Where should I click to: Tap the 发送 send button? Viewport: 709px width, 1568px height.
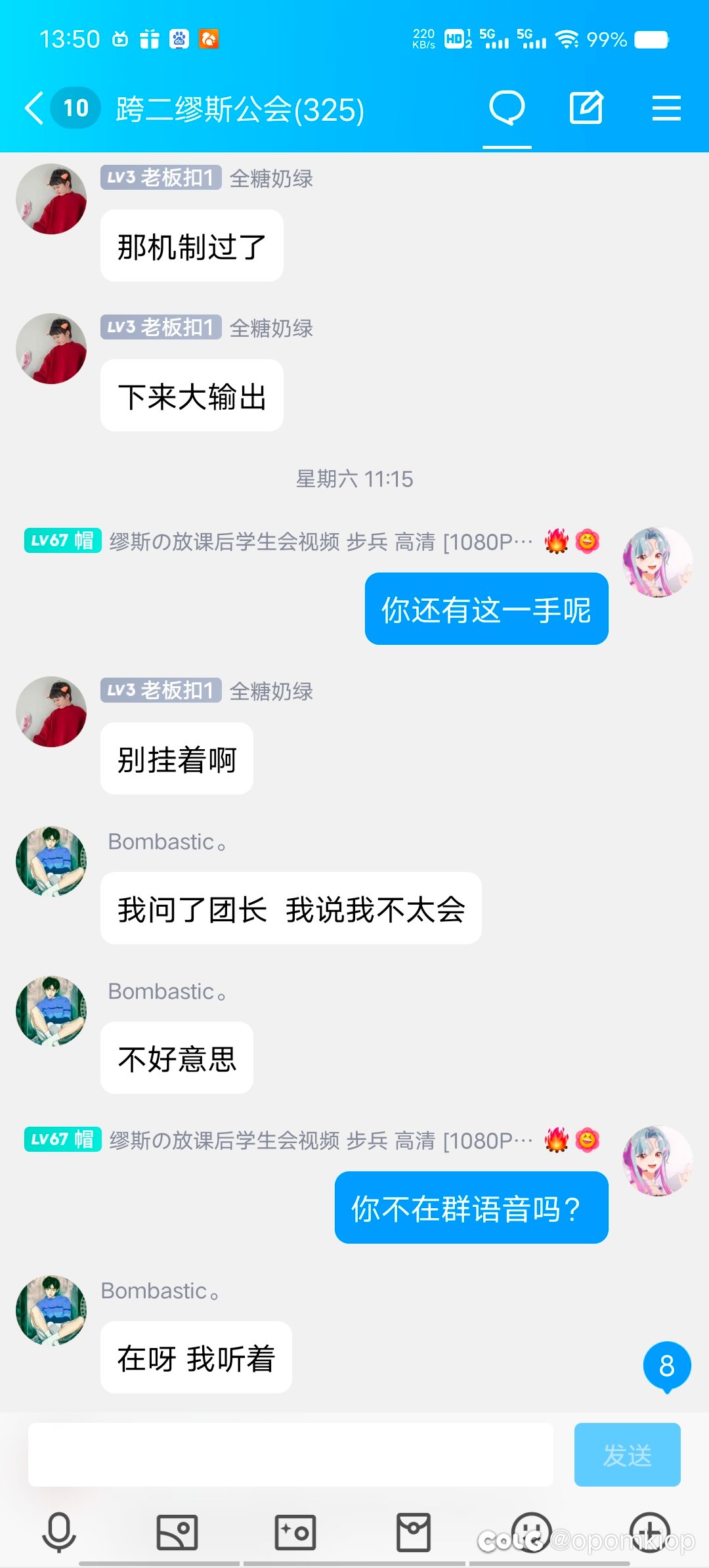click(x=627, y=1454)
